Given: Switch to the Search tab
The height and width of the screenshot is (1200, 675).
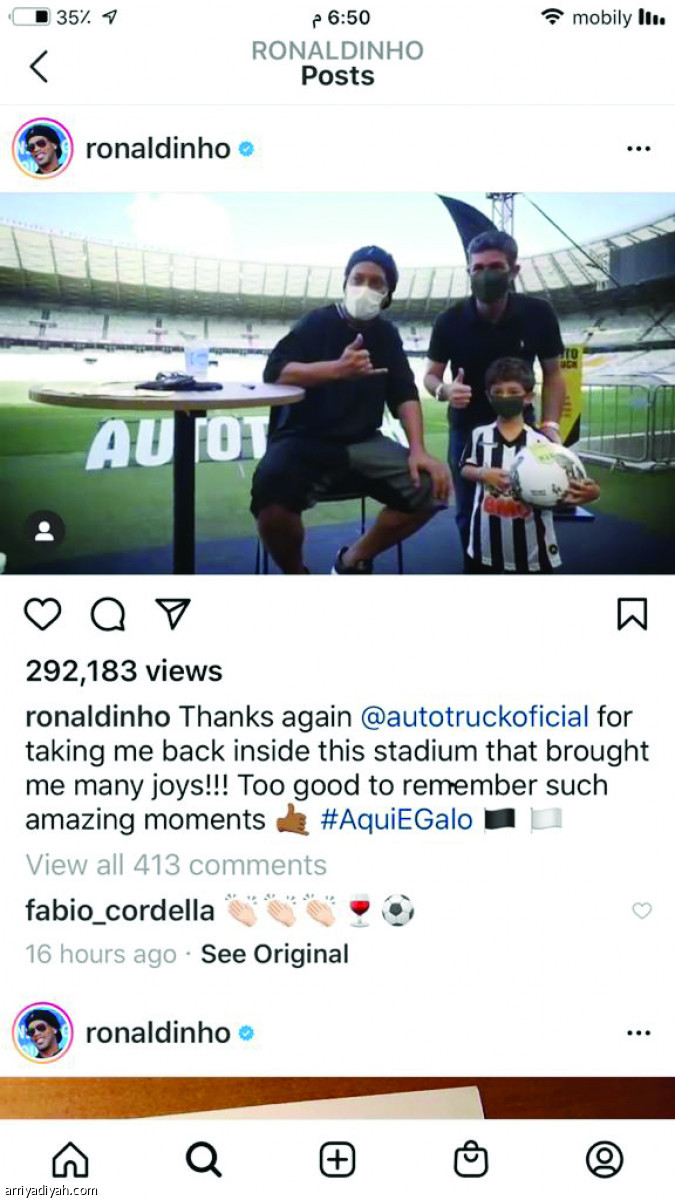Looking at the screenshot, I should click(203, 1159).
